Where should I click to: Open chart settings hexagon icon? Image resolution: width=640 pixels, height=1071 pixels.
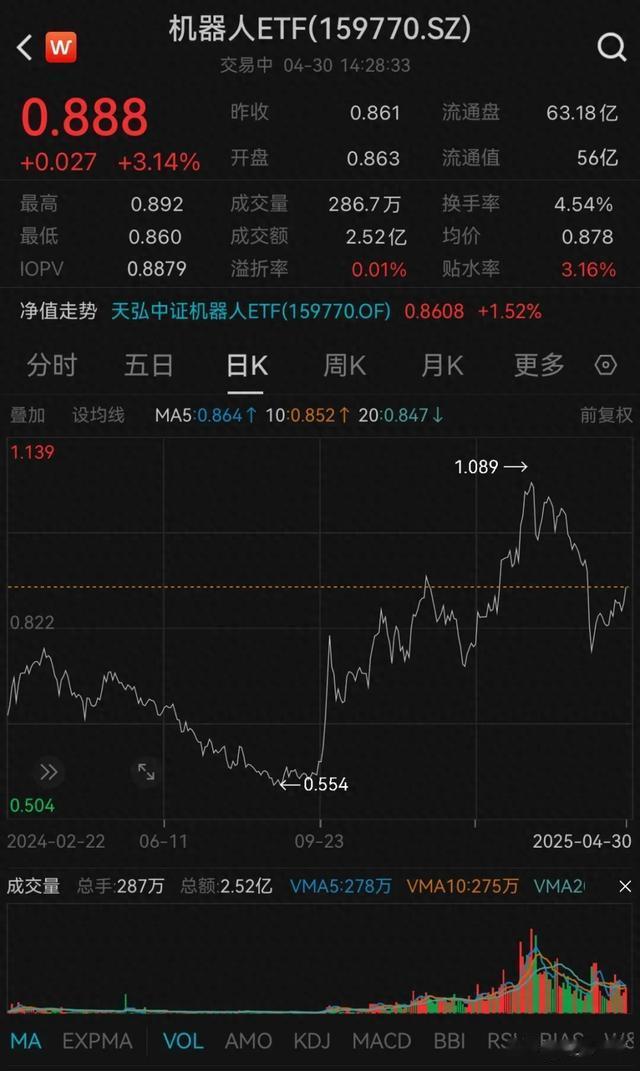coord(605,365)
